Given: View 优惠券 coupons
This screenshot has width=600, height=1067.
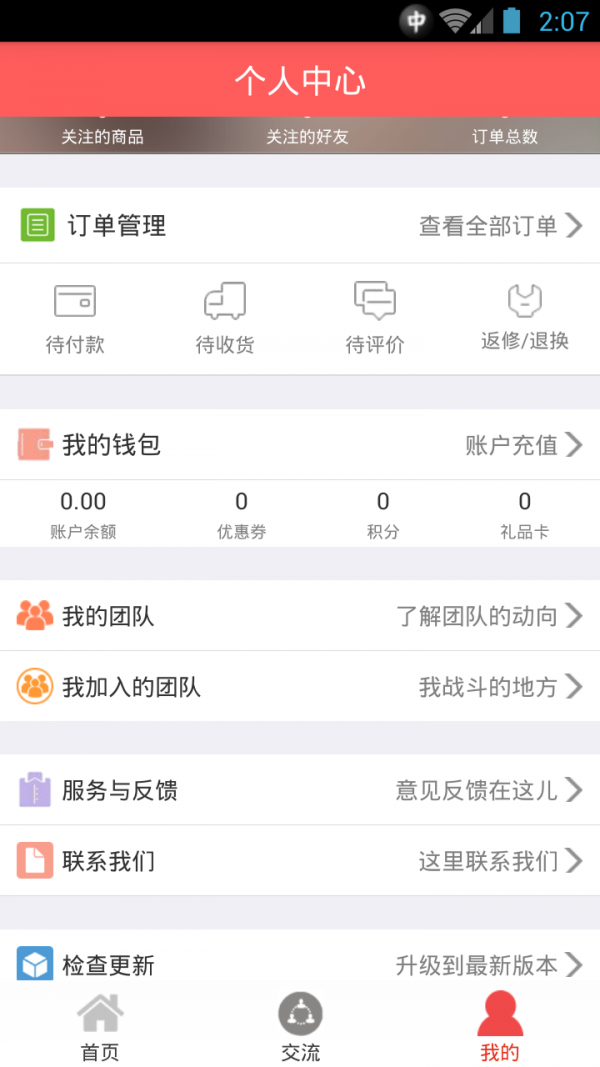Looking at the screenshot, I should click(241, 514).
